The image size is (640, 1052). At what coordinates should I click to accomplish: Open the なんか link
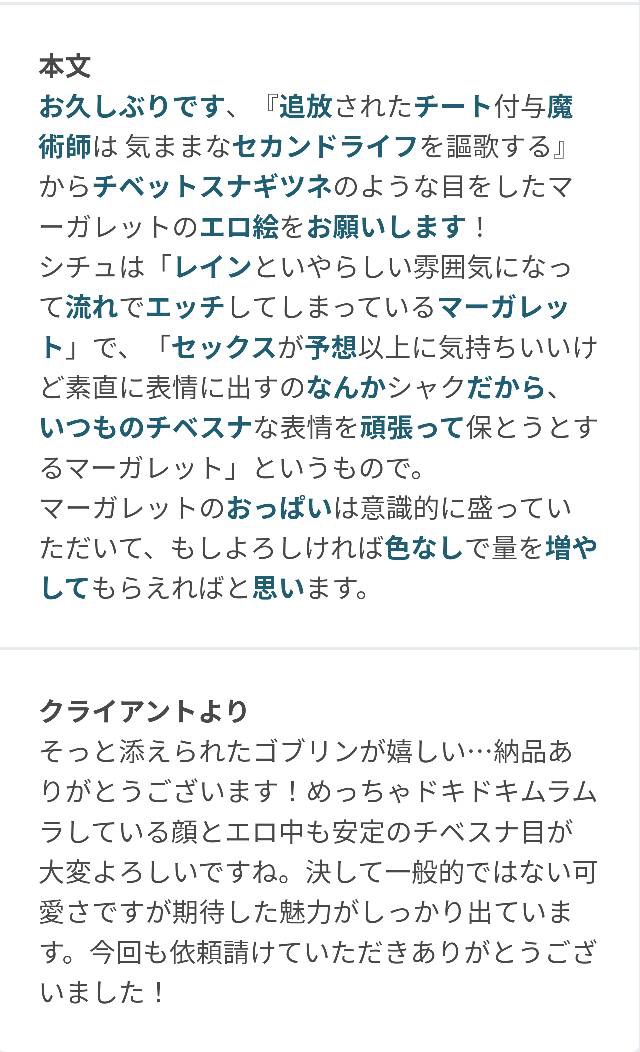coord(346,388)
